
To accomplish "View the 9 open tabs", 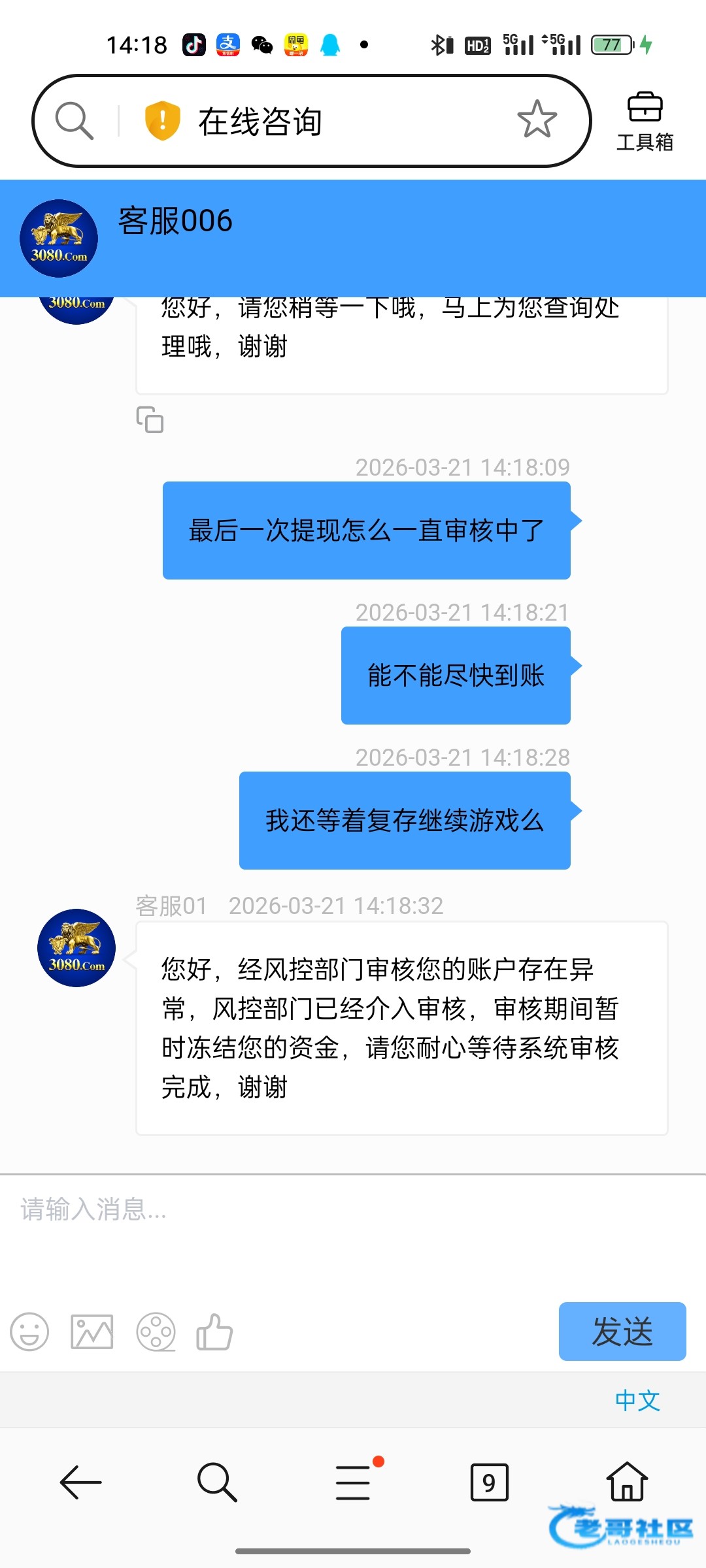I will [489, 1482].
